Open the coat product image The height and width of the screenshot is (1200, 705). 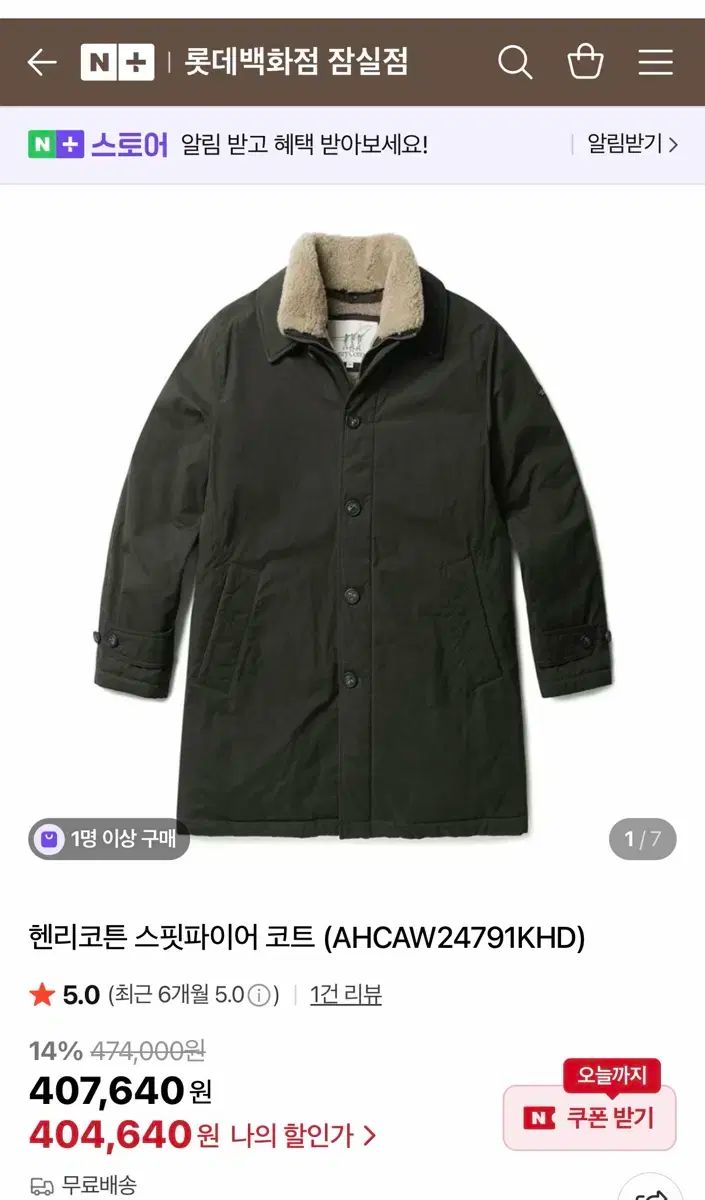[x=352, y=530]
